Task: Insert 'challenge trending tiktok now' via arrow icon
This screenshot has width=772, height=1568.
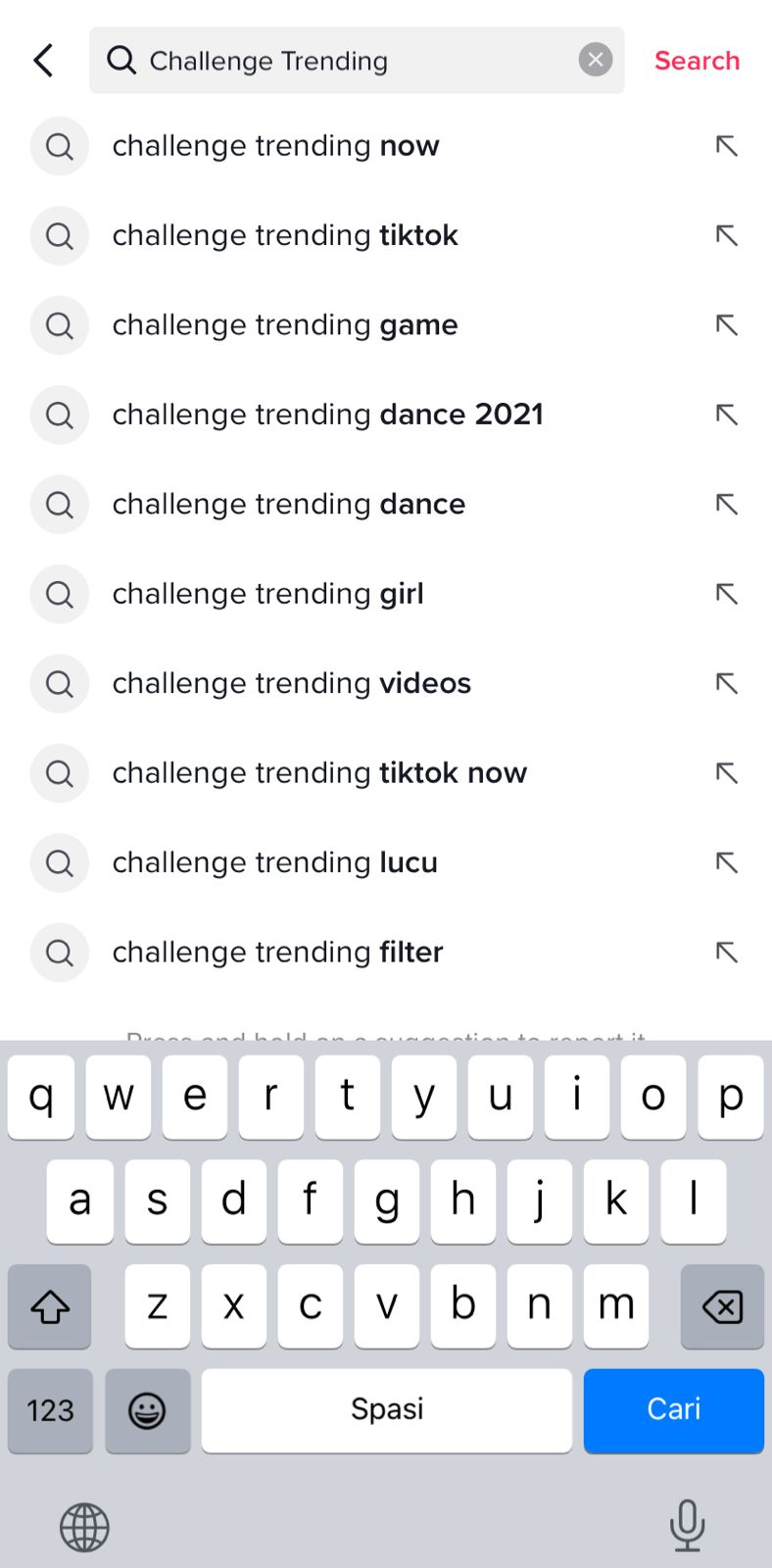Action: coord(726,773)
